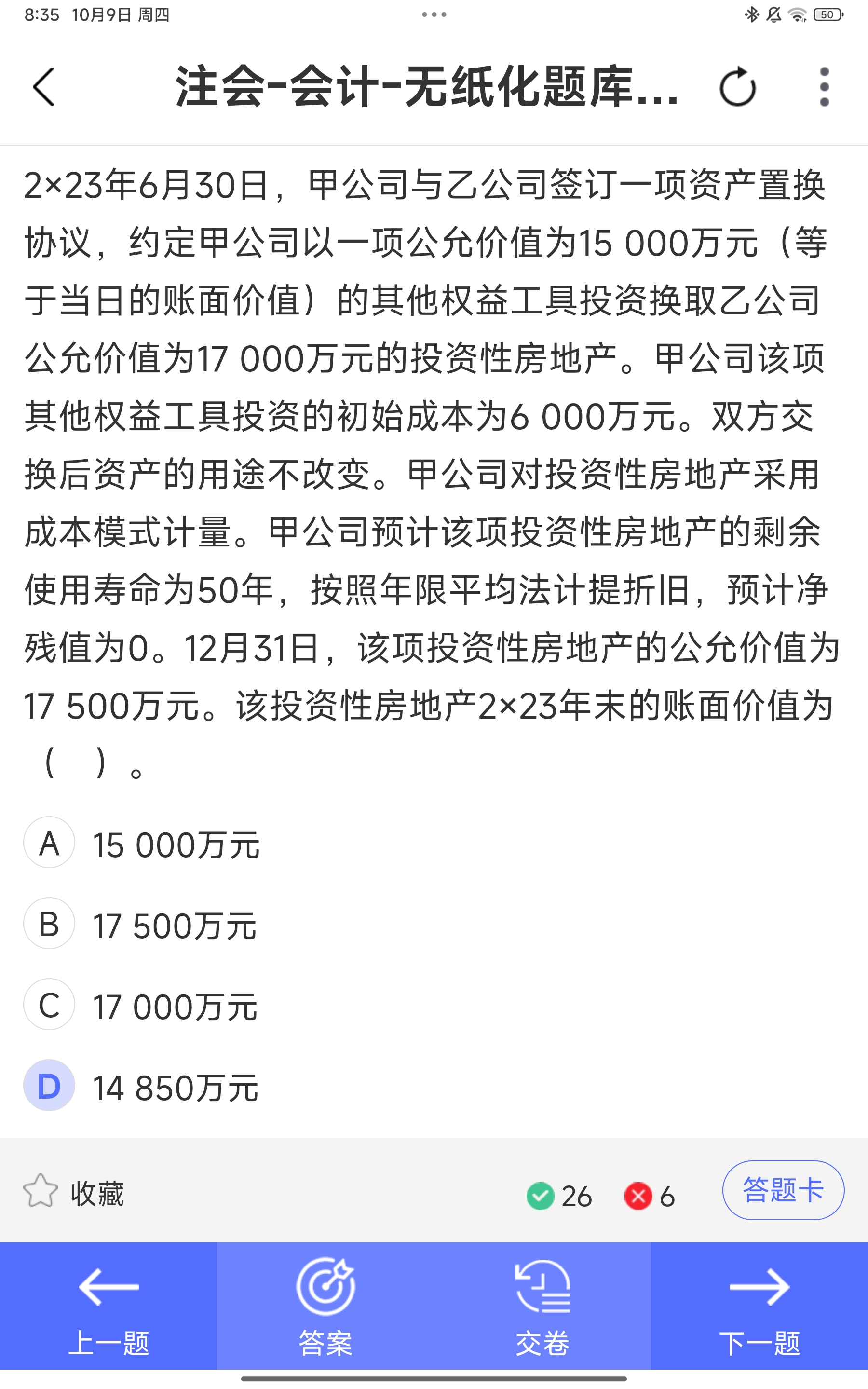
Task: Move to 下一题 next question
Action: 759,1306
